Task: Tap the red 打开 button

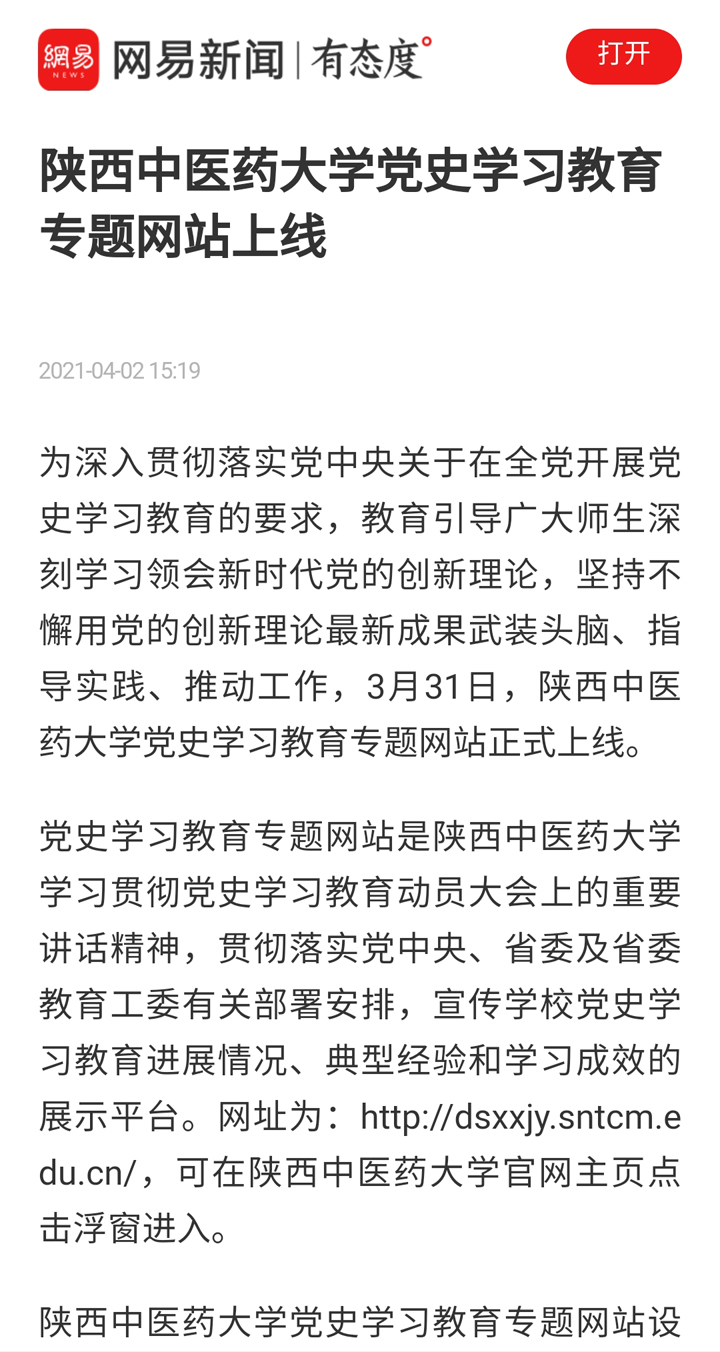Action: [x=624, y=56]
